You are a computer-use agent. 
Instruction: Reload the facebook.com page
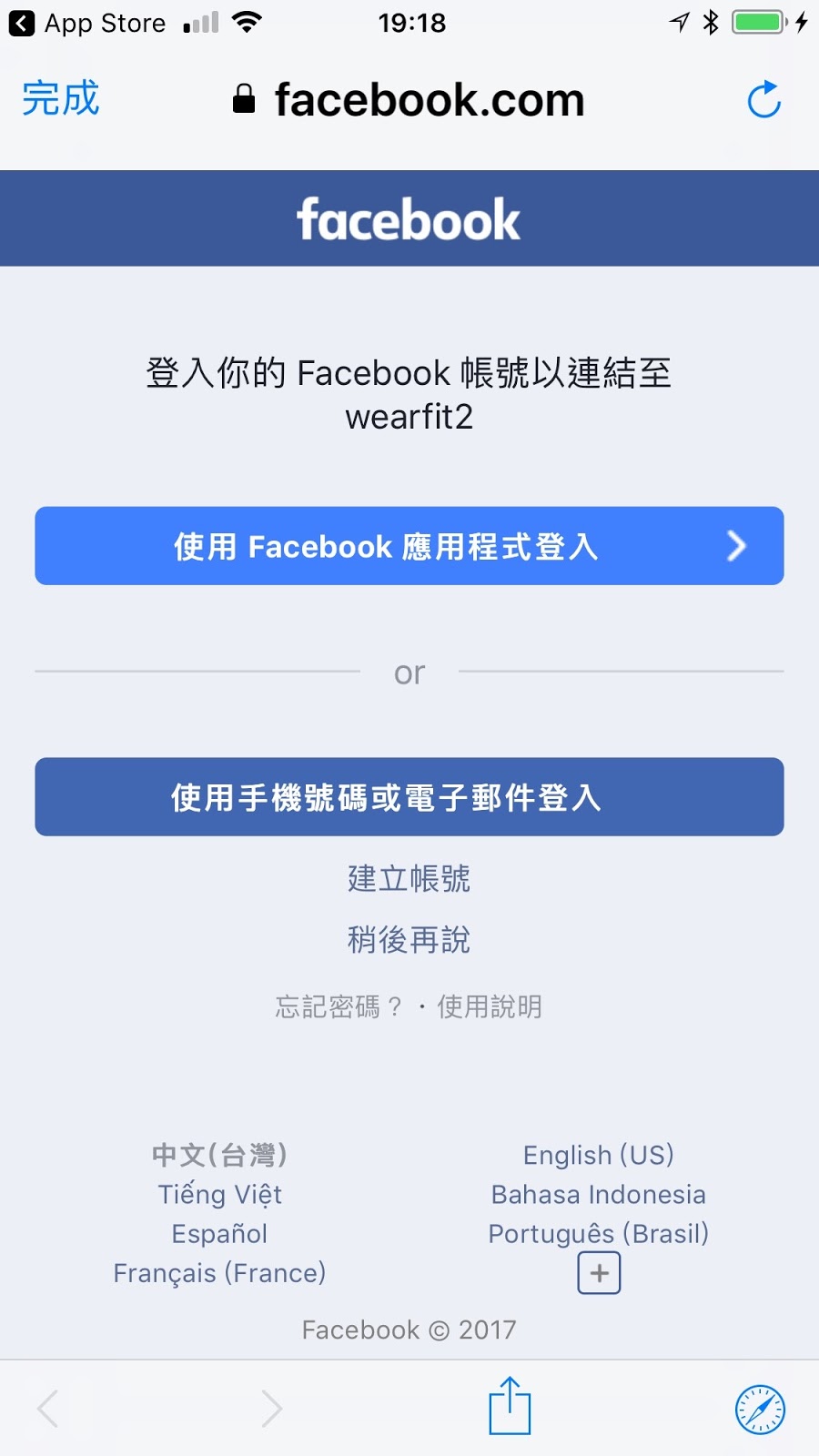764,100
